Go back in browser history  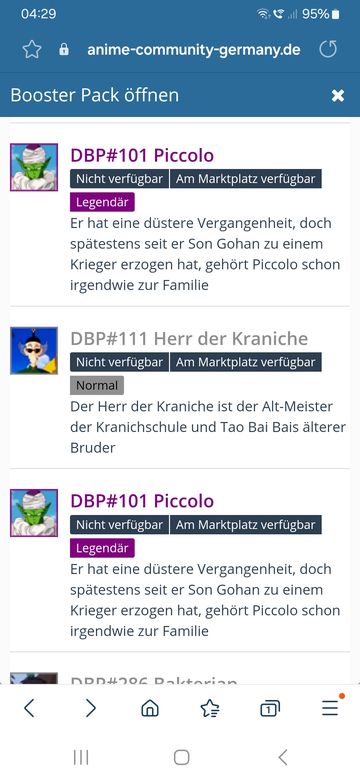pyautogui.click(x=29, y=707)
